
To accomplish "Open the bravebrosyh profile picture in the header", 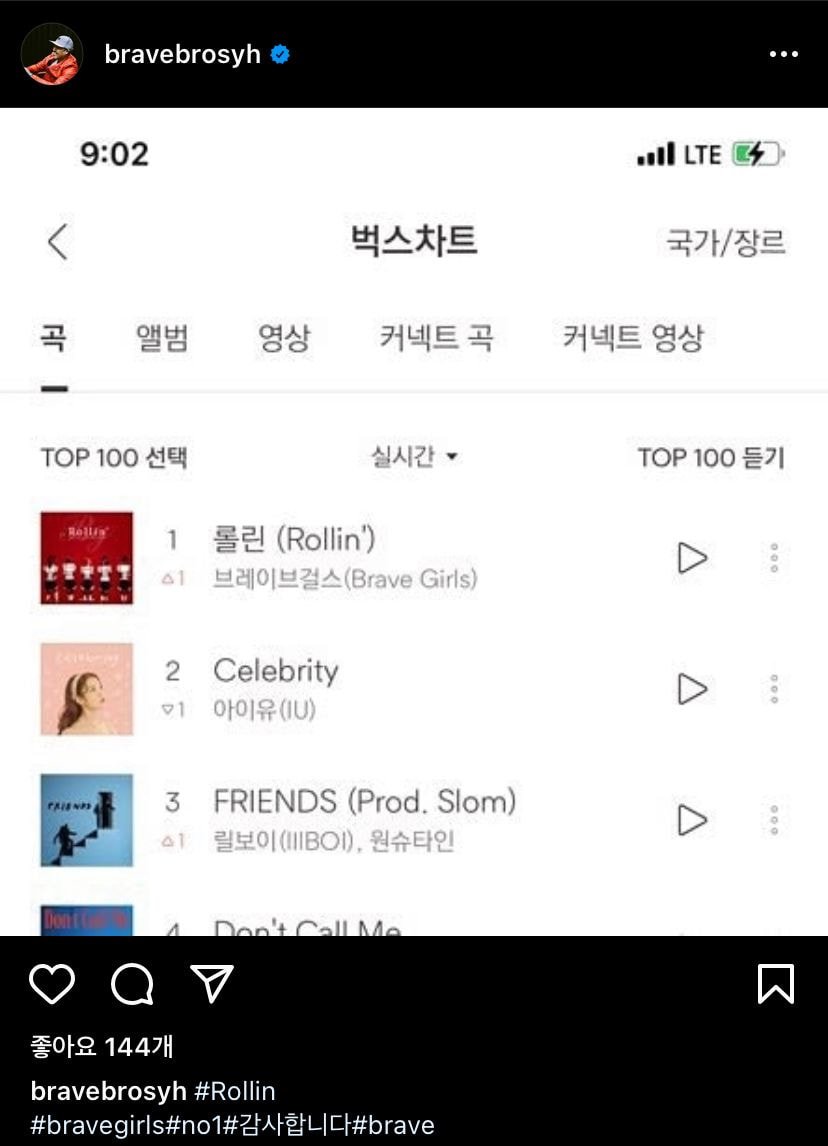I will point(51,54).
